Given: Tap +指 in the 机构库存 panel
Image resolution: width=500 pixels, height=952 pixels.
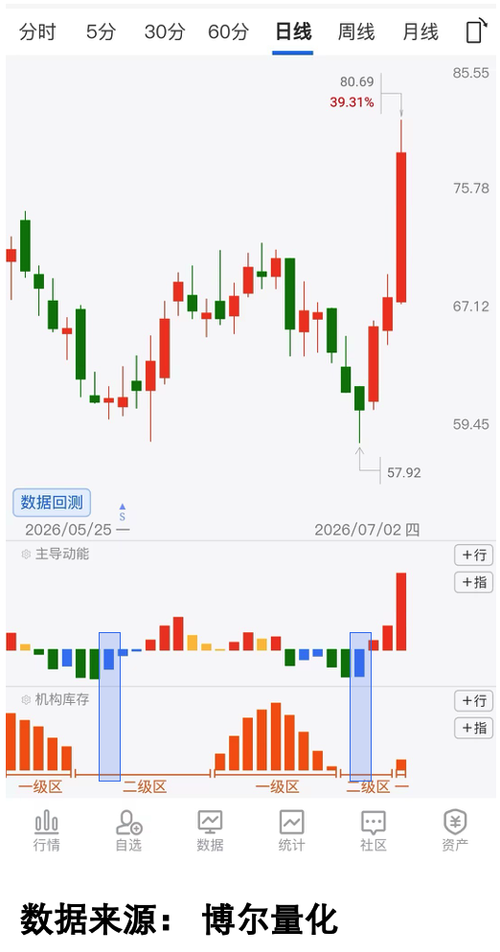Looking at the screenshot, I should click(x=474, y=728).
